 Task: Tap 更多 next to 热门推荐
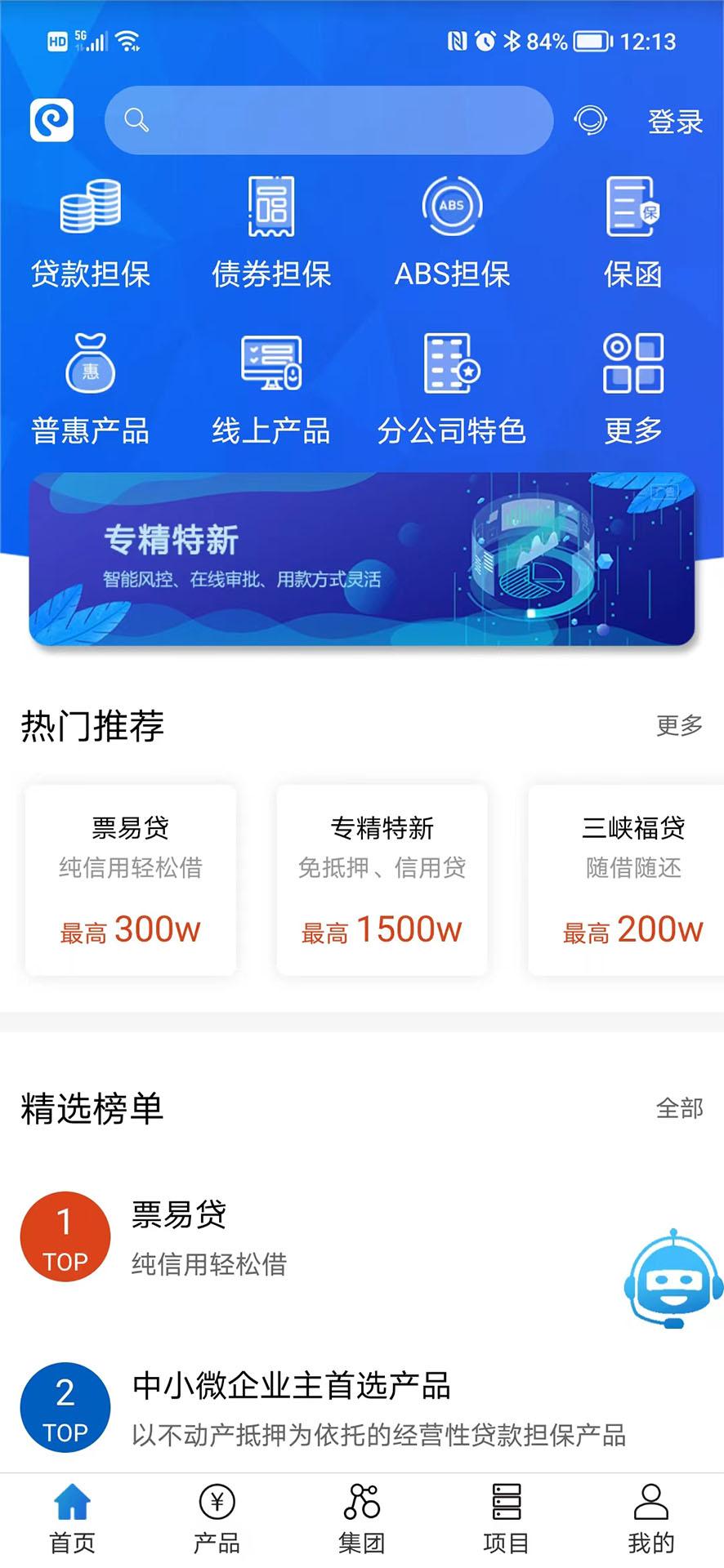coord(679,725)
